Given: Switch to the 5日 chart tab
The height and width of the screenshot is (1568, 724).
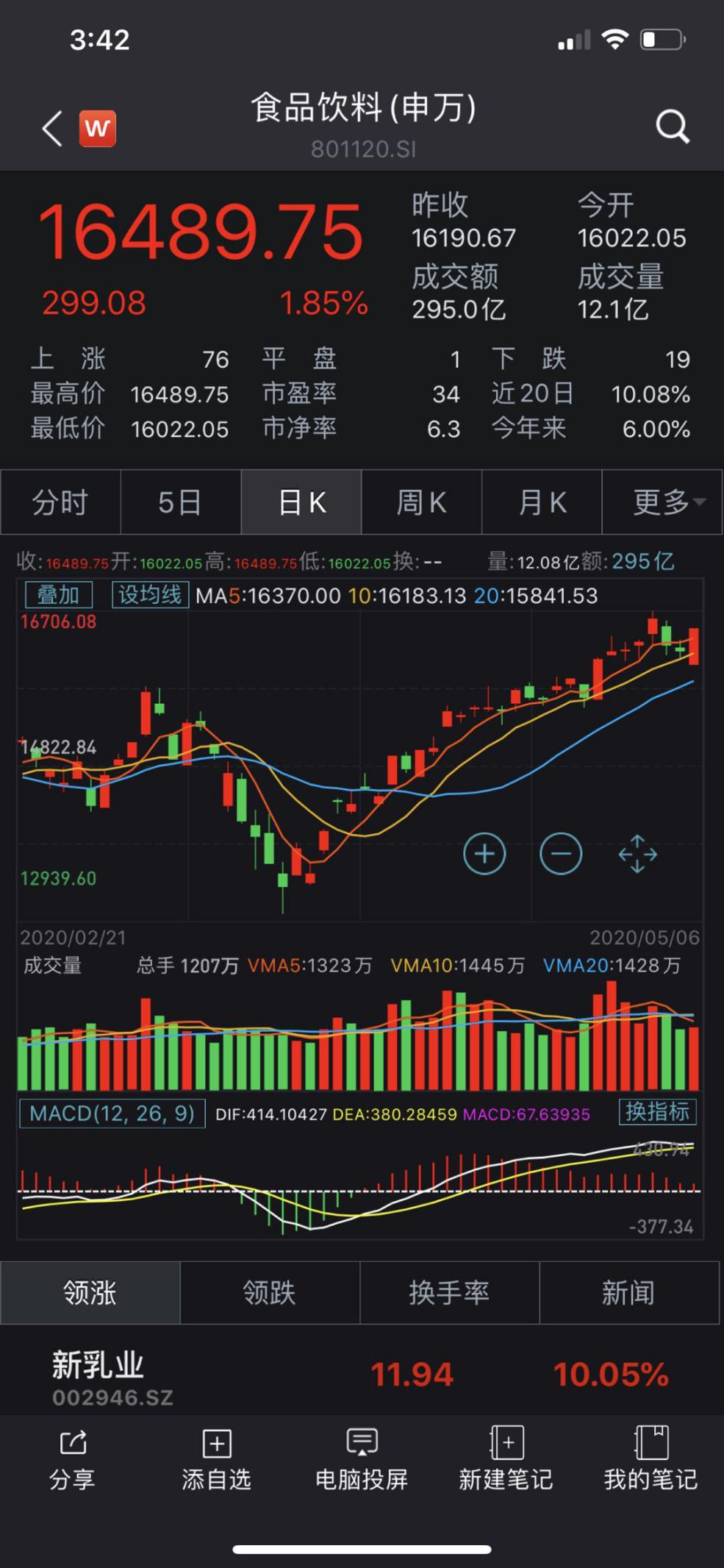Looking at the screenshot, I should pyautogui.click(x=180, y=502).
